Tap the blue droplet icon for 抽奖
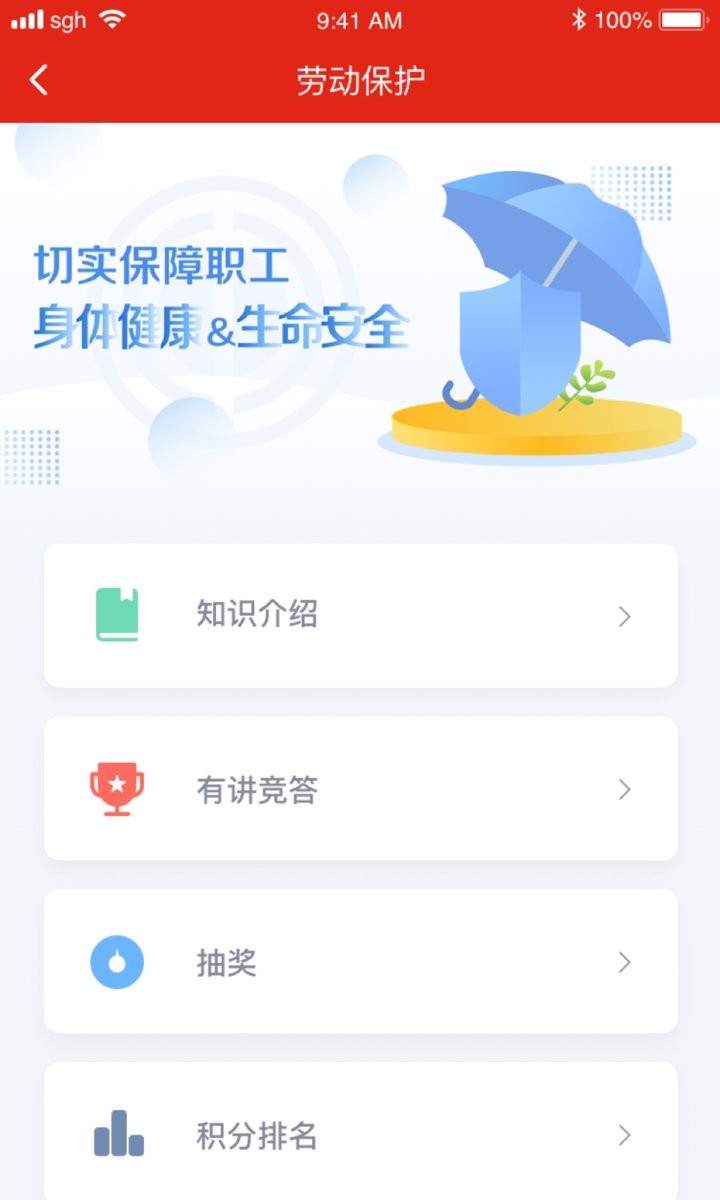This screenshot has width=720, height=1200. click(118, 962)
